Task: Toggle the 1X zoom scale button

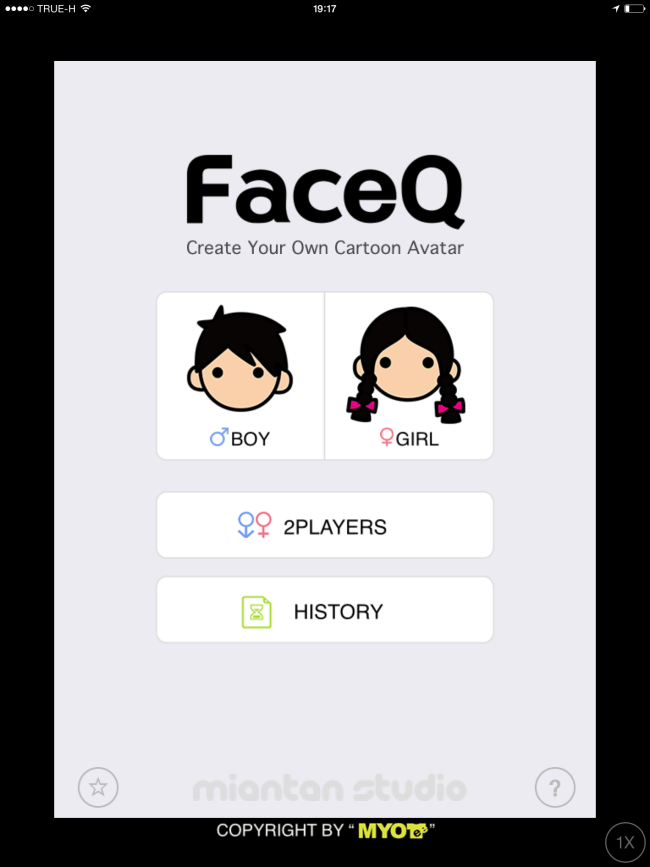Action: (x=626, y=842)
